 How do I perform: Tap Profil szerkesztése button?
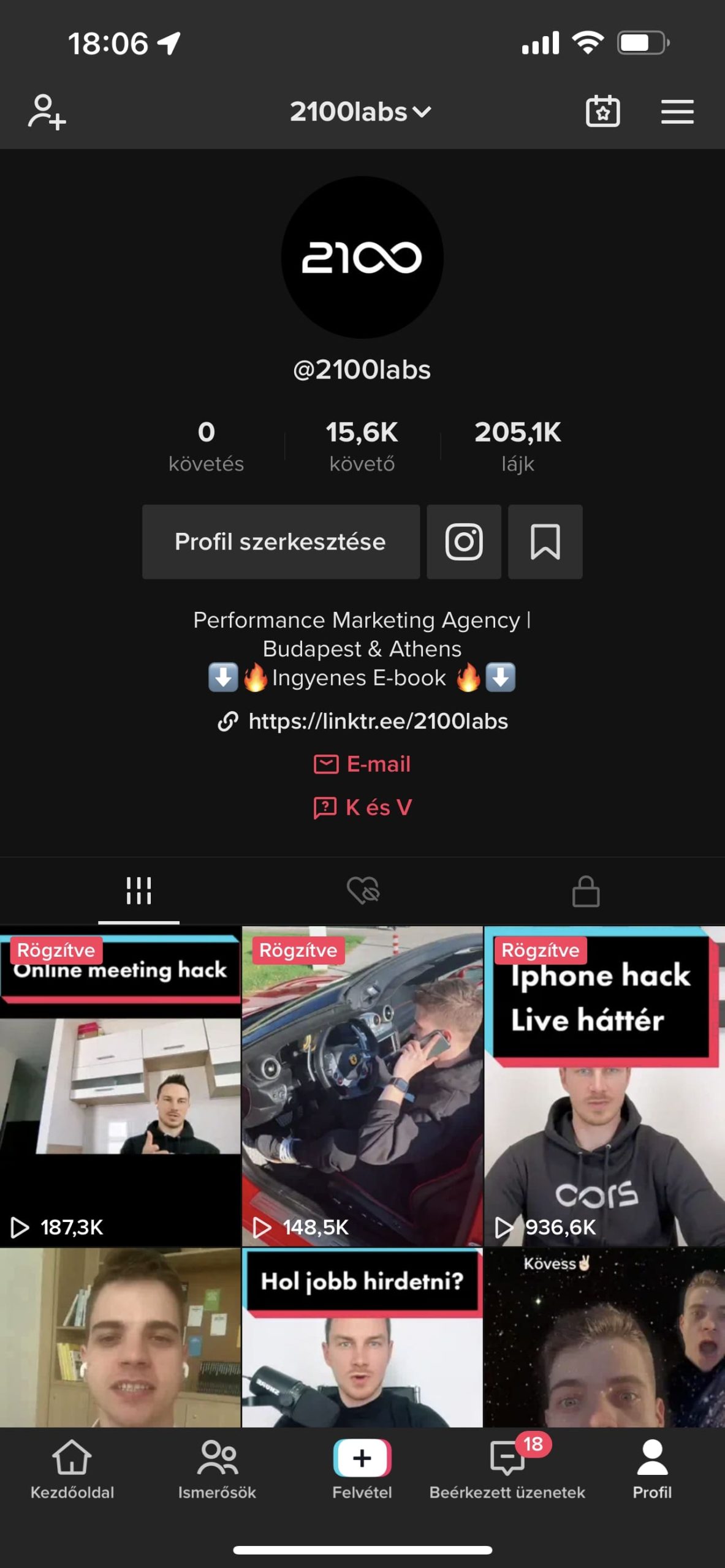pyautogui.click(x=281, y=541)
